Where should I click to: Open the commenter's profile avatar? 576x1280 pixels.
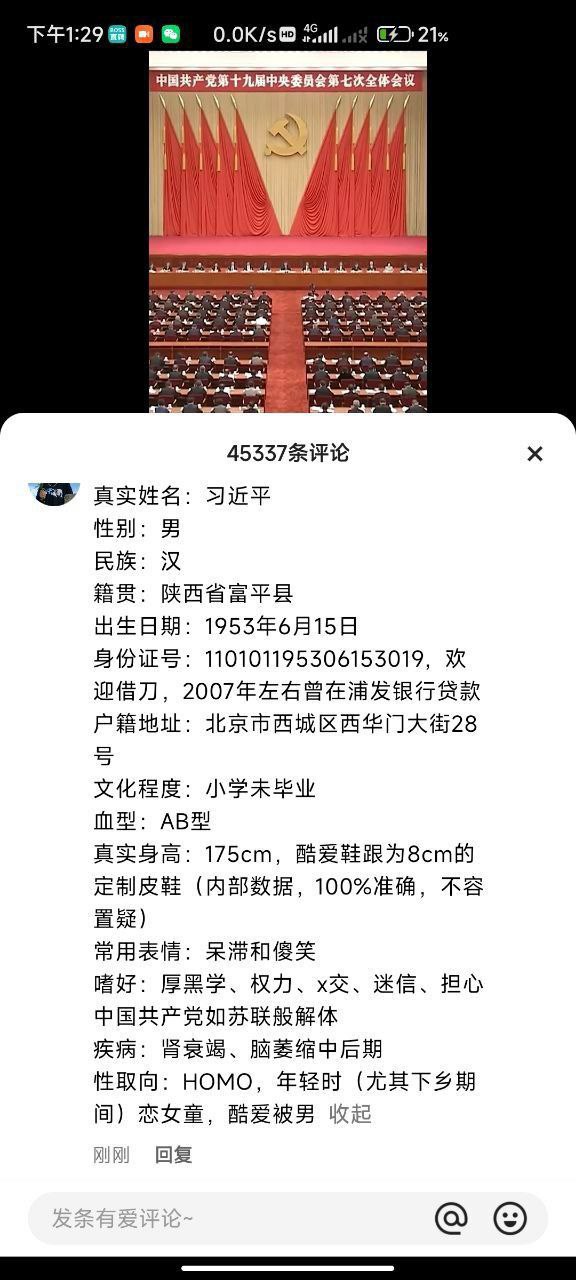[54, 493]
